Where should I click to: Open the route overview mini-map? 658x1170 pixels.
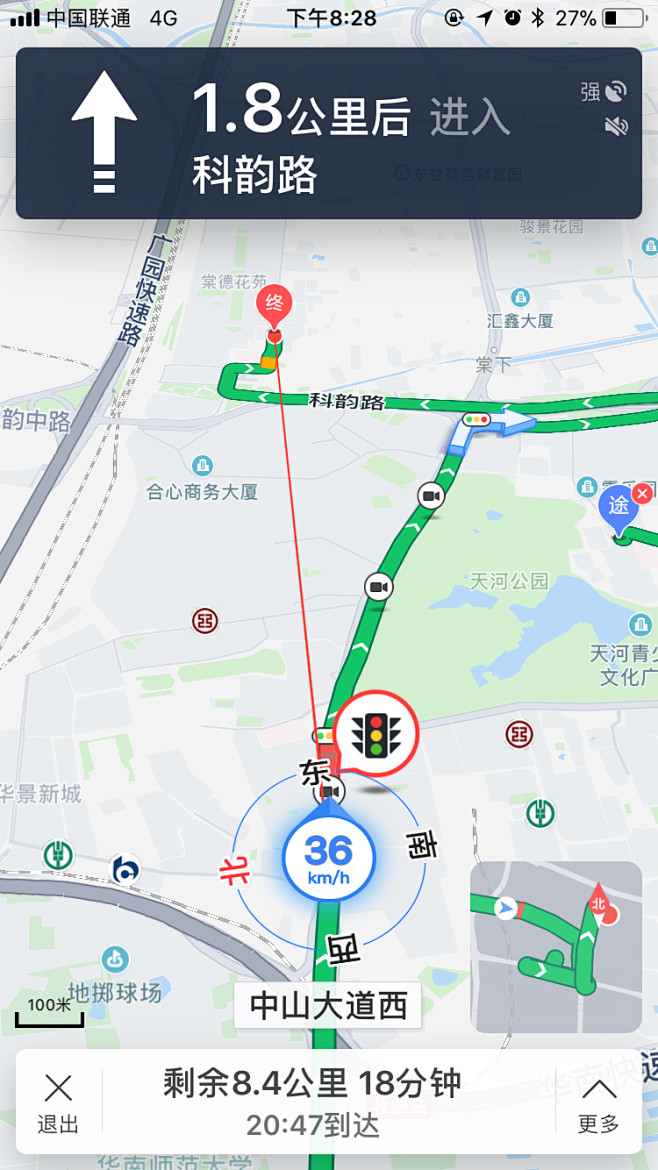click(556, 946)
